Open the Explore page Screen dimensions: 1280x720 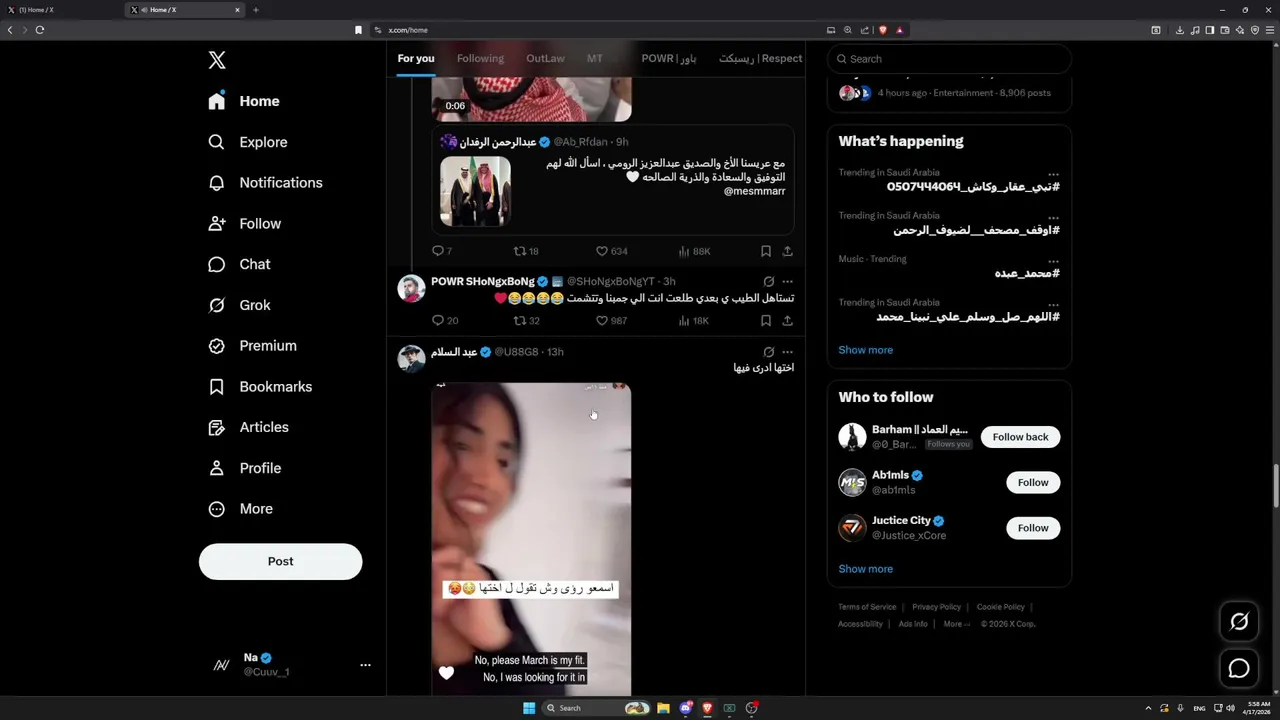coord(262,142)
